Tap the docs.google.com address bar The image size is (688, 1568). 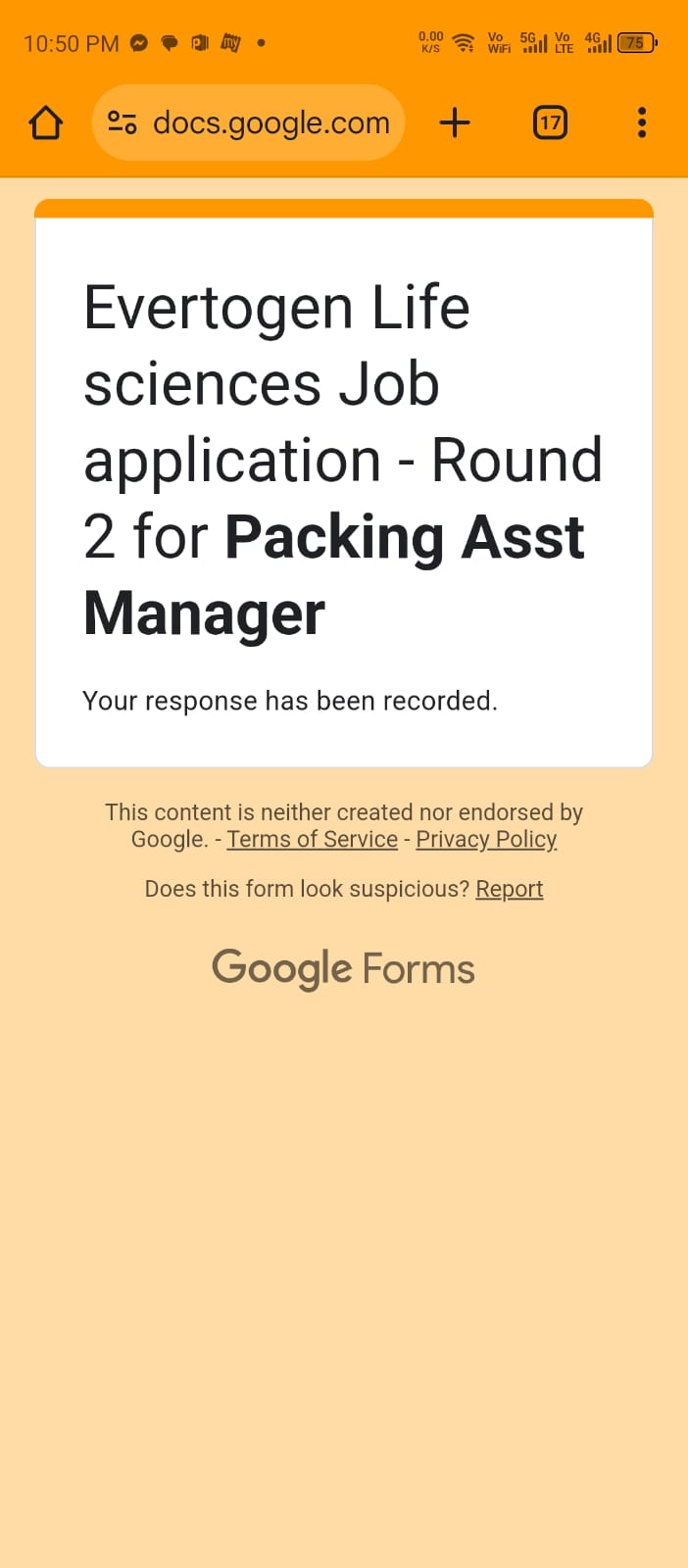click(x=248, y=122)
